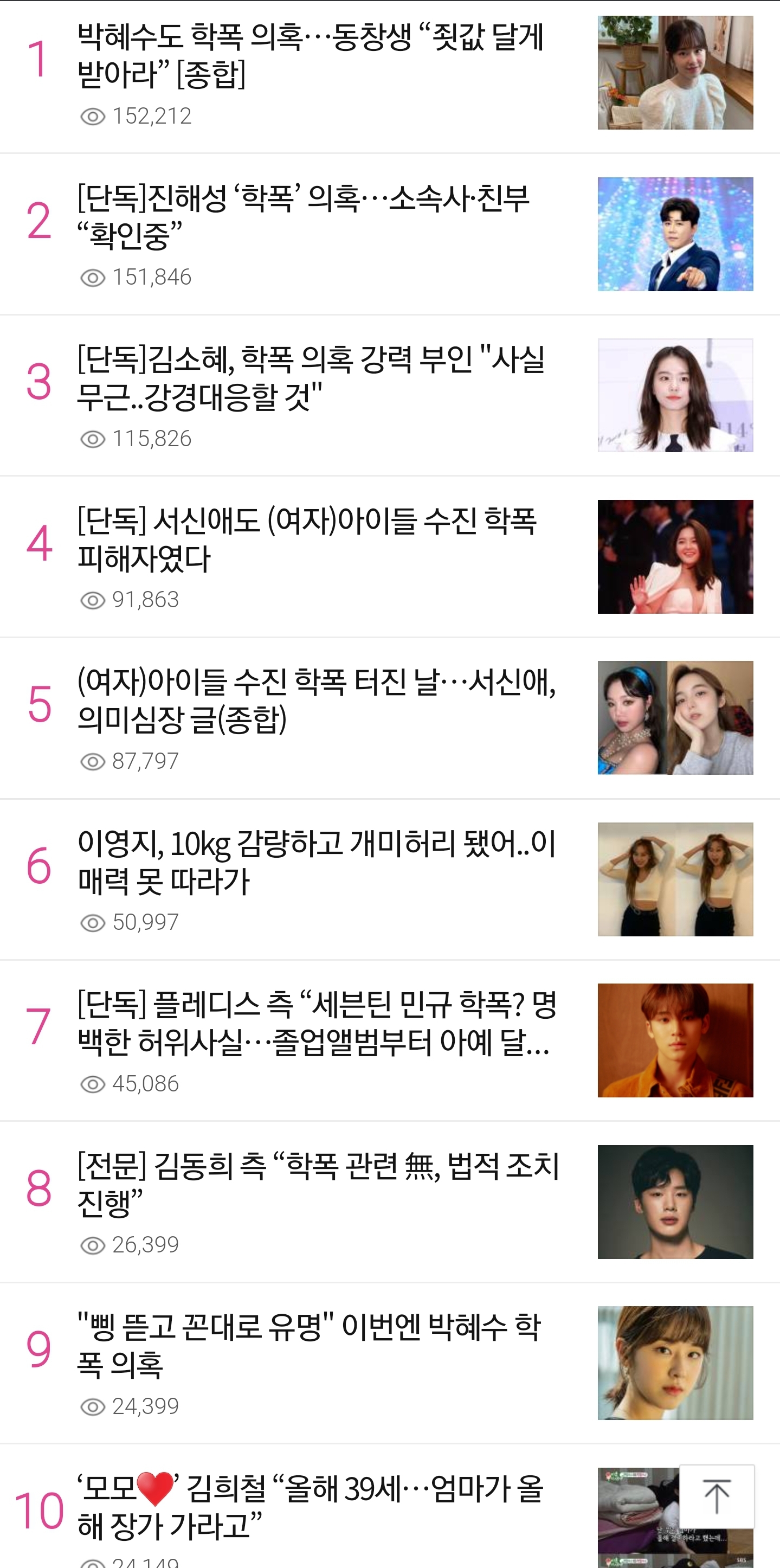The image size is (780, 1568).
Task: Open rank 8 article 김동희 측 법적 조치
Action: click(317, 1184)
